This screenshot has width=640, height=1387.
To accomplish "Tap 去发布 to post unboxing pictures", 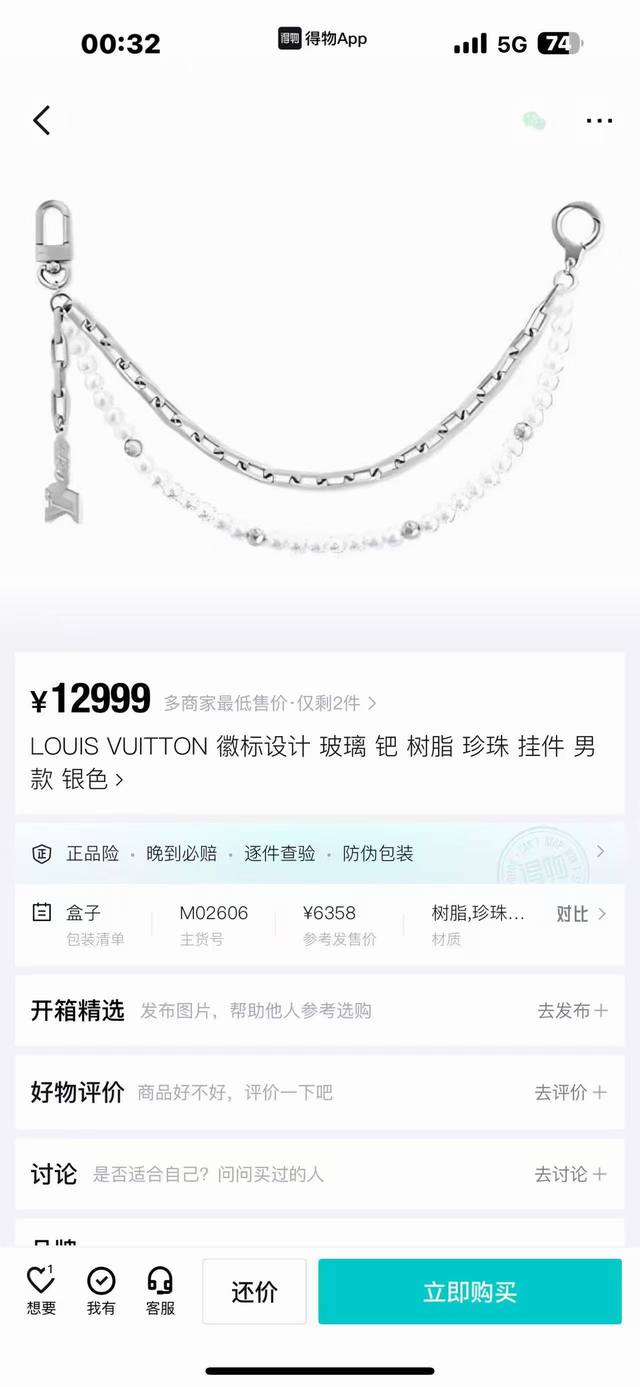I will [571, 1010].
